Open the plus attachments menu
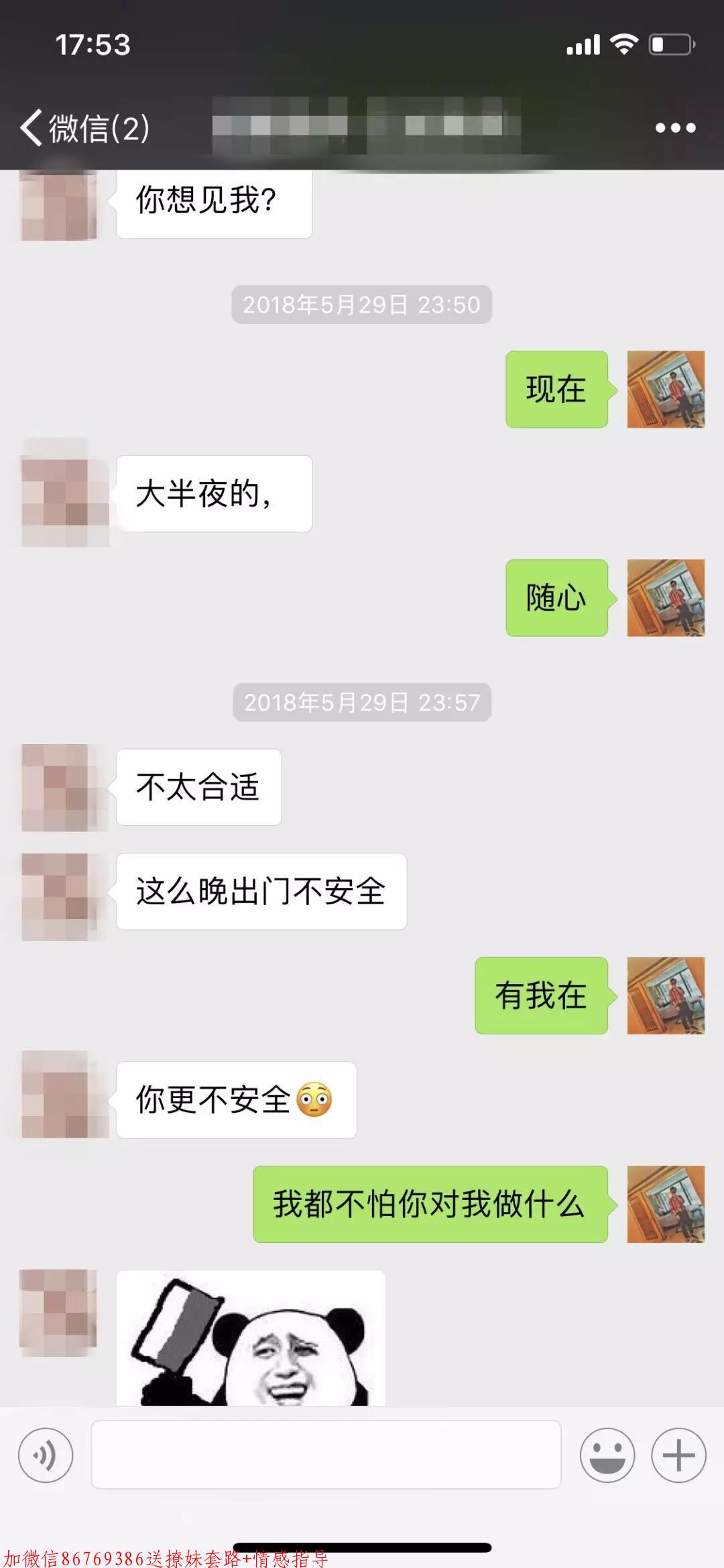This screenshot has width=724, height=1568. pos(678,1455)
